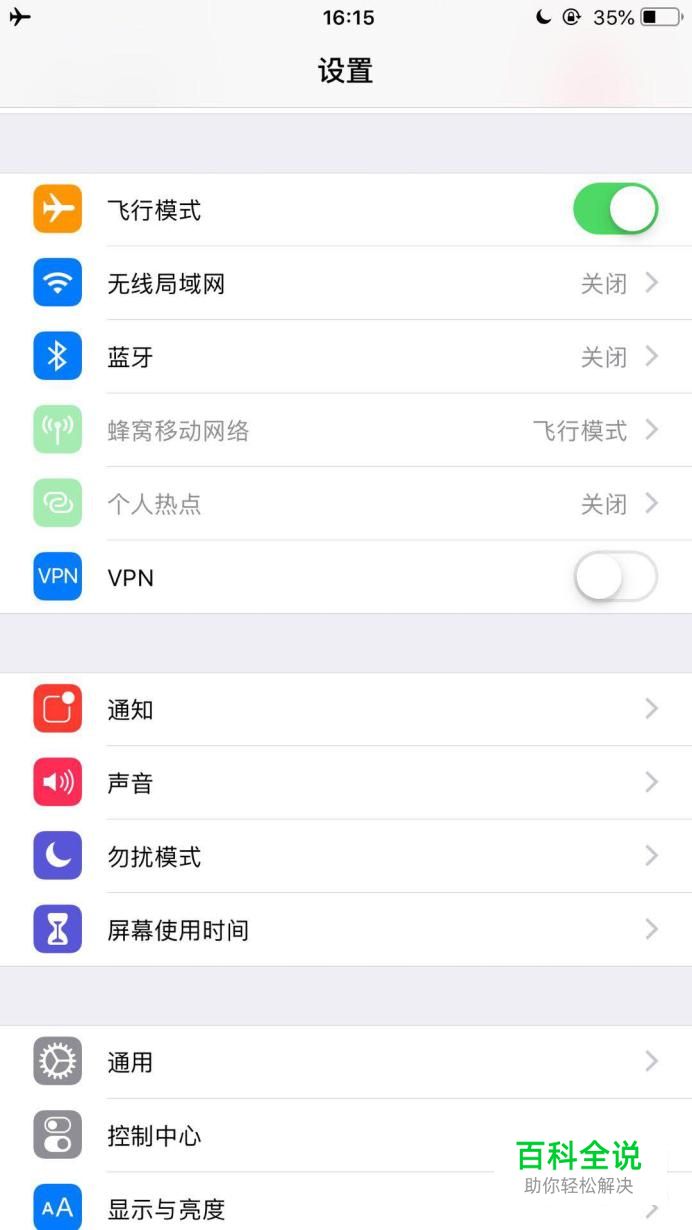Image resolution: width=692 pixels, height=1230 pixels.
Task: Open 显示与亮度 settings
Action: [300, 1209]
